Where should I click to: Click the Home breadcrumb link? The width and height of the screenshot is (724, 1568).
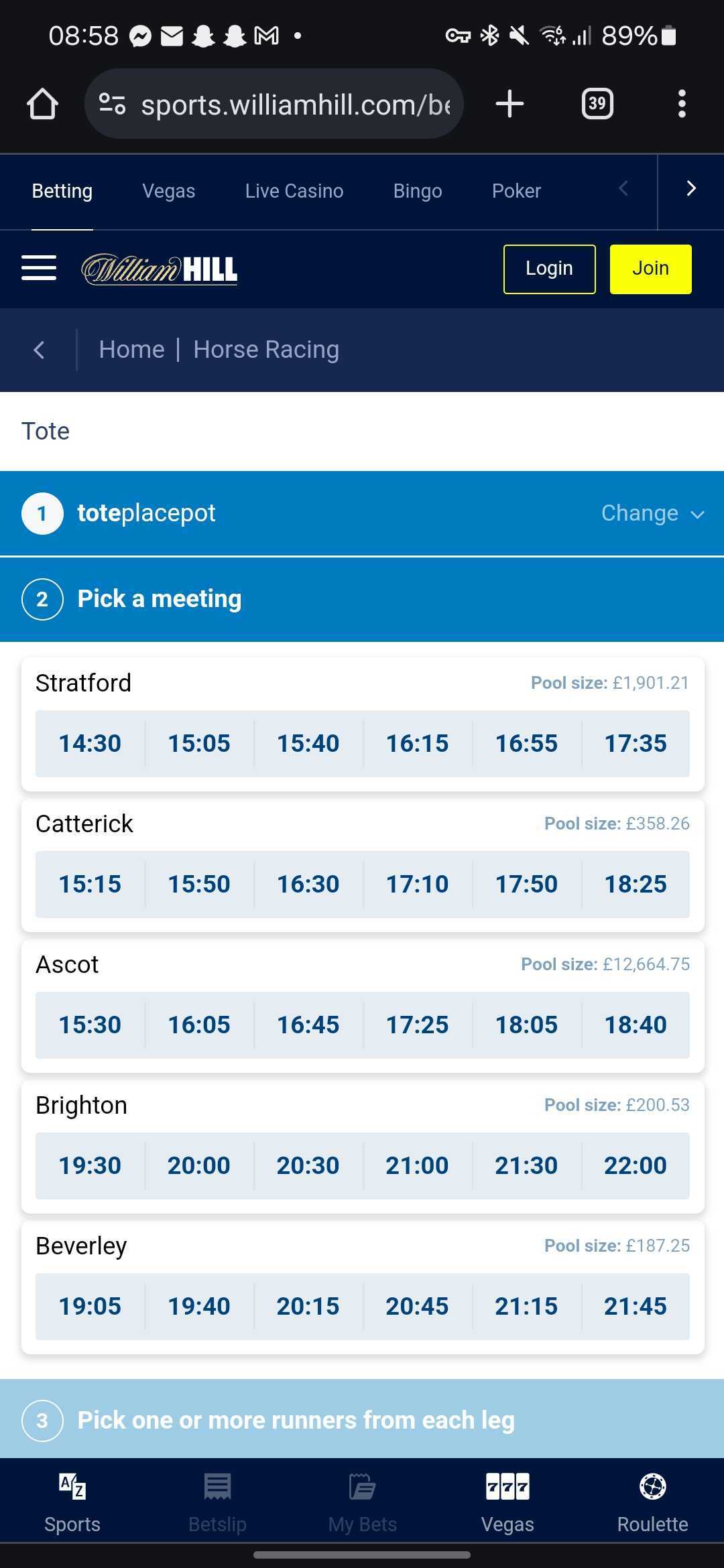tap(131, 349)
